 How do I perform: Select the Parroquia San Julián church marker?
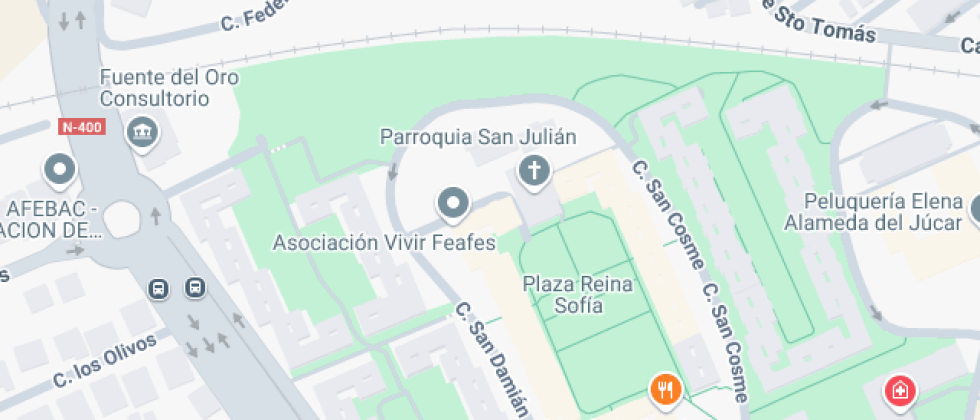[x=533, y=171]
